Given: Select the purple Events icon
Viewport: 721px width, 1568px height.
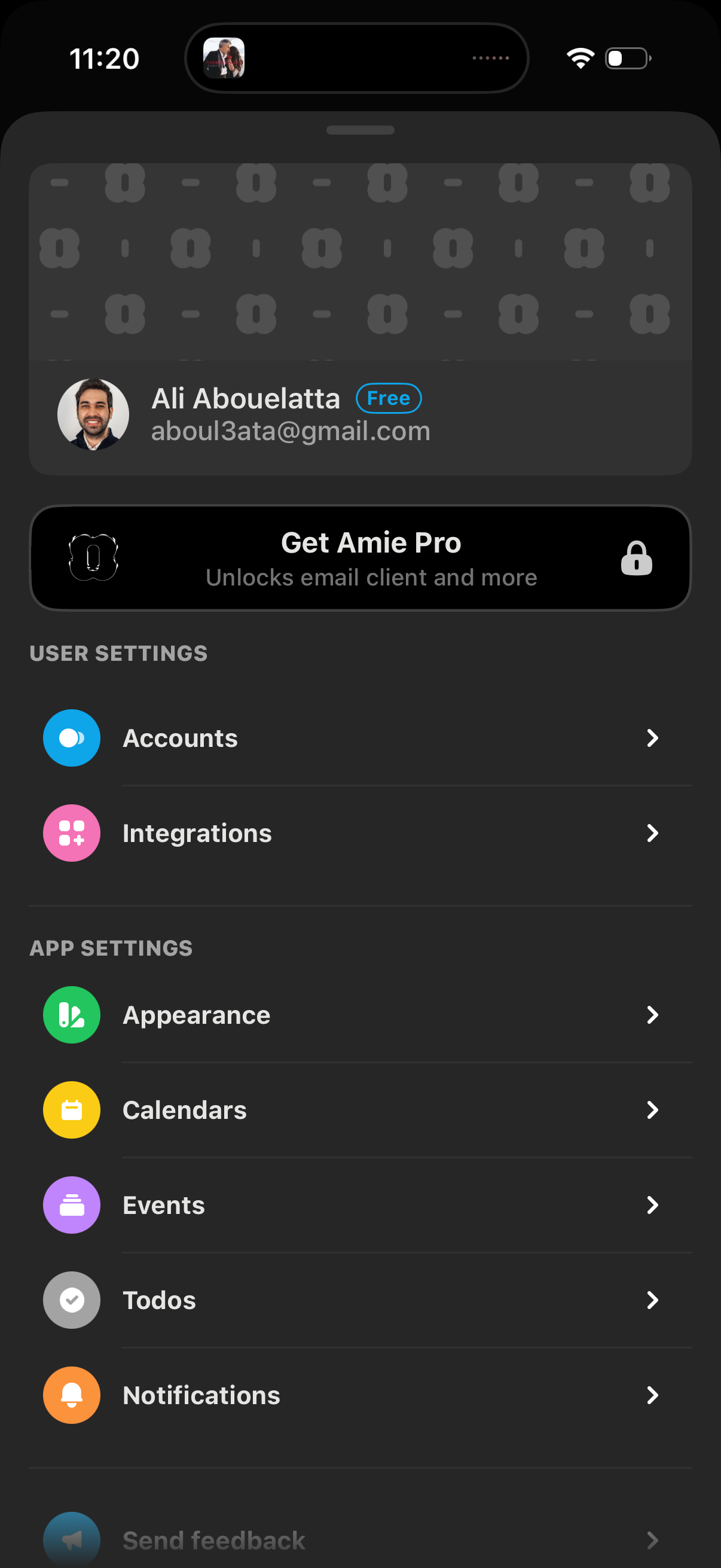Looking at the screenshot, I should click(71, 1205).
